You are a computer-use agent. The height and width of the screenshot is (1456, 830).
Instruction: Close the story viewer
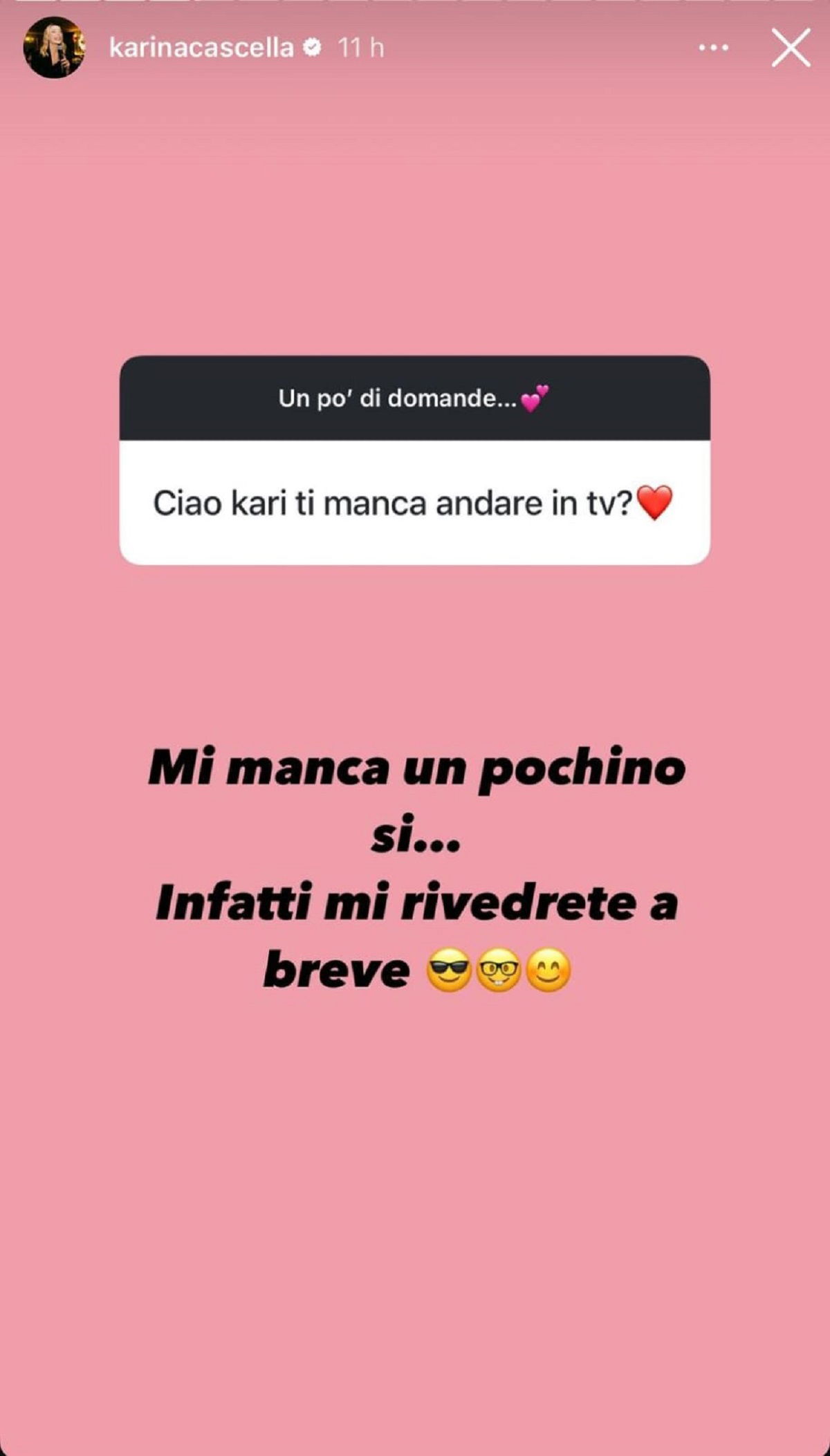click(791, 48)
